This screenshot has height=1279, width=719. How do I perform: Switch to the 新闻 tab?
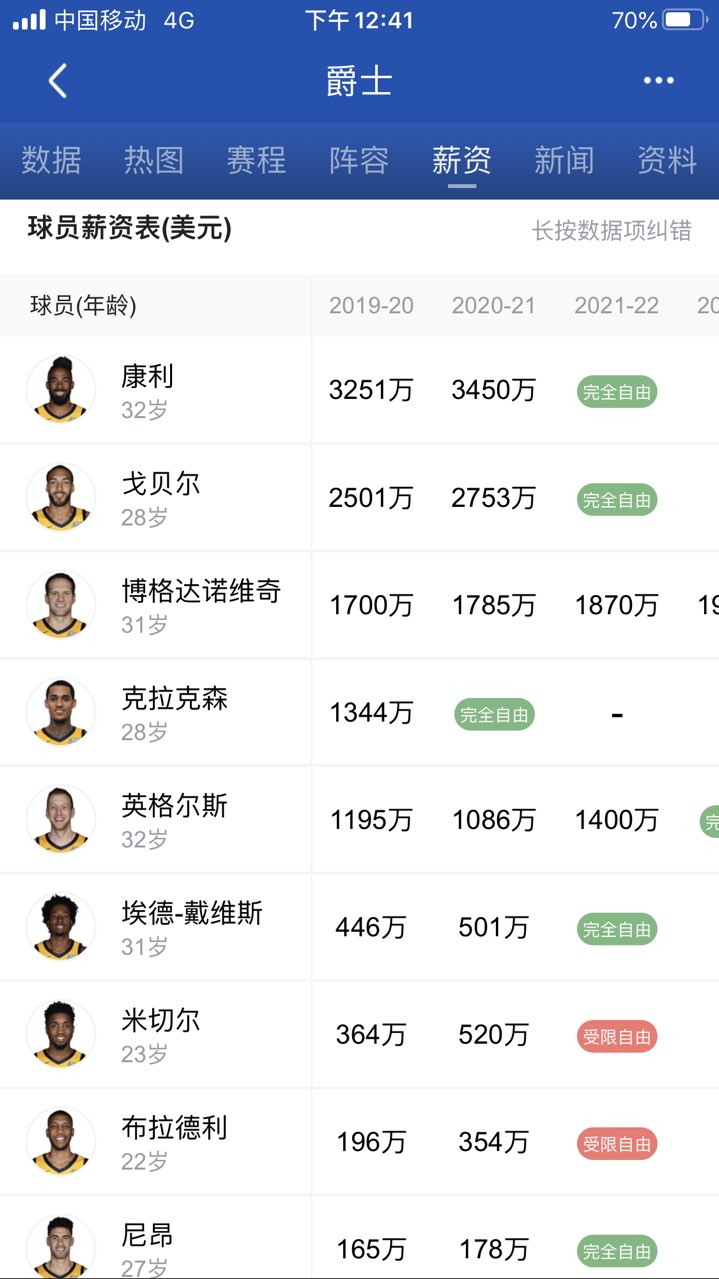tap(564, 160)
